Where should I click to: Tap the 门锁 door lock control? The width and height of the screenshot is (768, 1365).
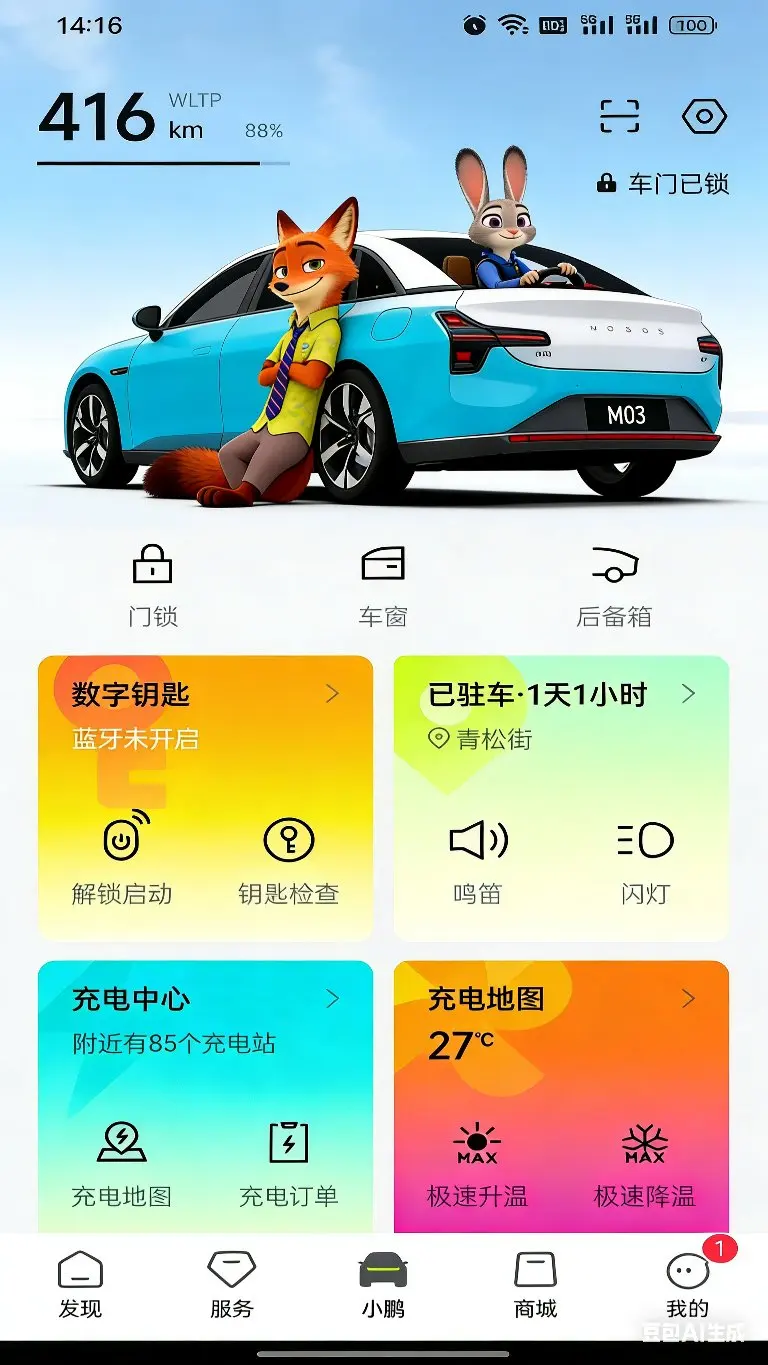pos(153,586)
